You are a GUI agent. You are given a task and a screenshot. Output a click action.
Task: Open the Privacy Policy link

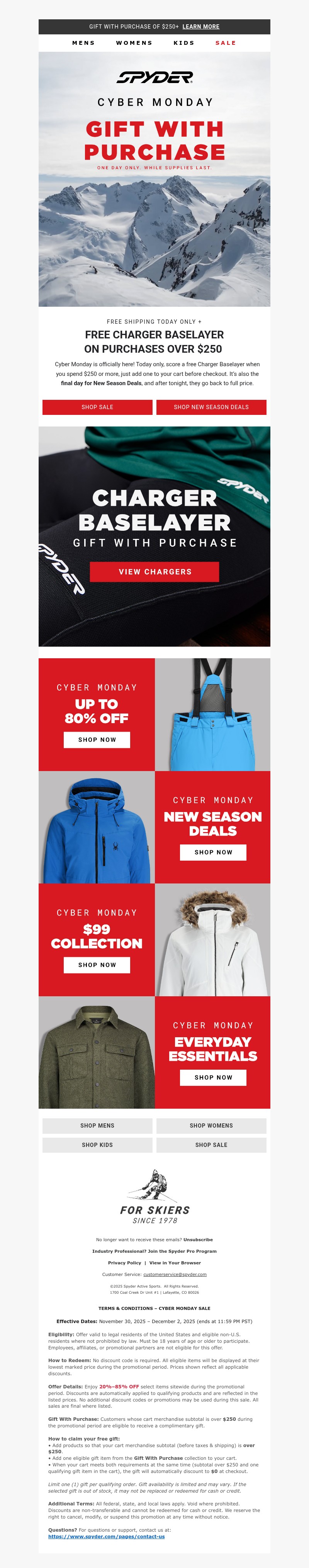click(x=124, y=1262)
